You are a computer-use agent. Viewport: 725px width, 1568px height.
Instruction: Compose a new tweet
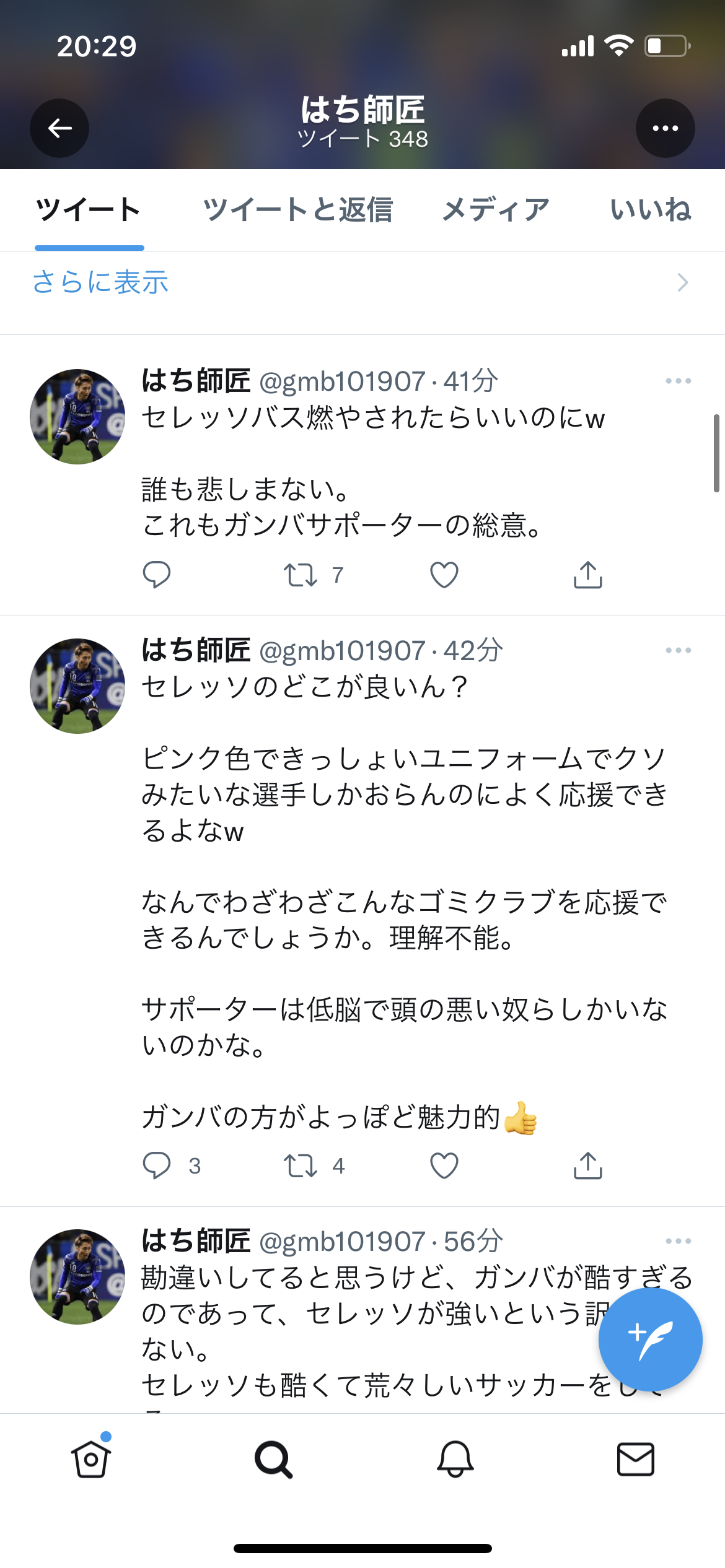[650, 1339]
